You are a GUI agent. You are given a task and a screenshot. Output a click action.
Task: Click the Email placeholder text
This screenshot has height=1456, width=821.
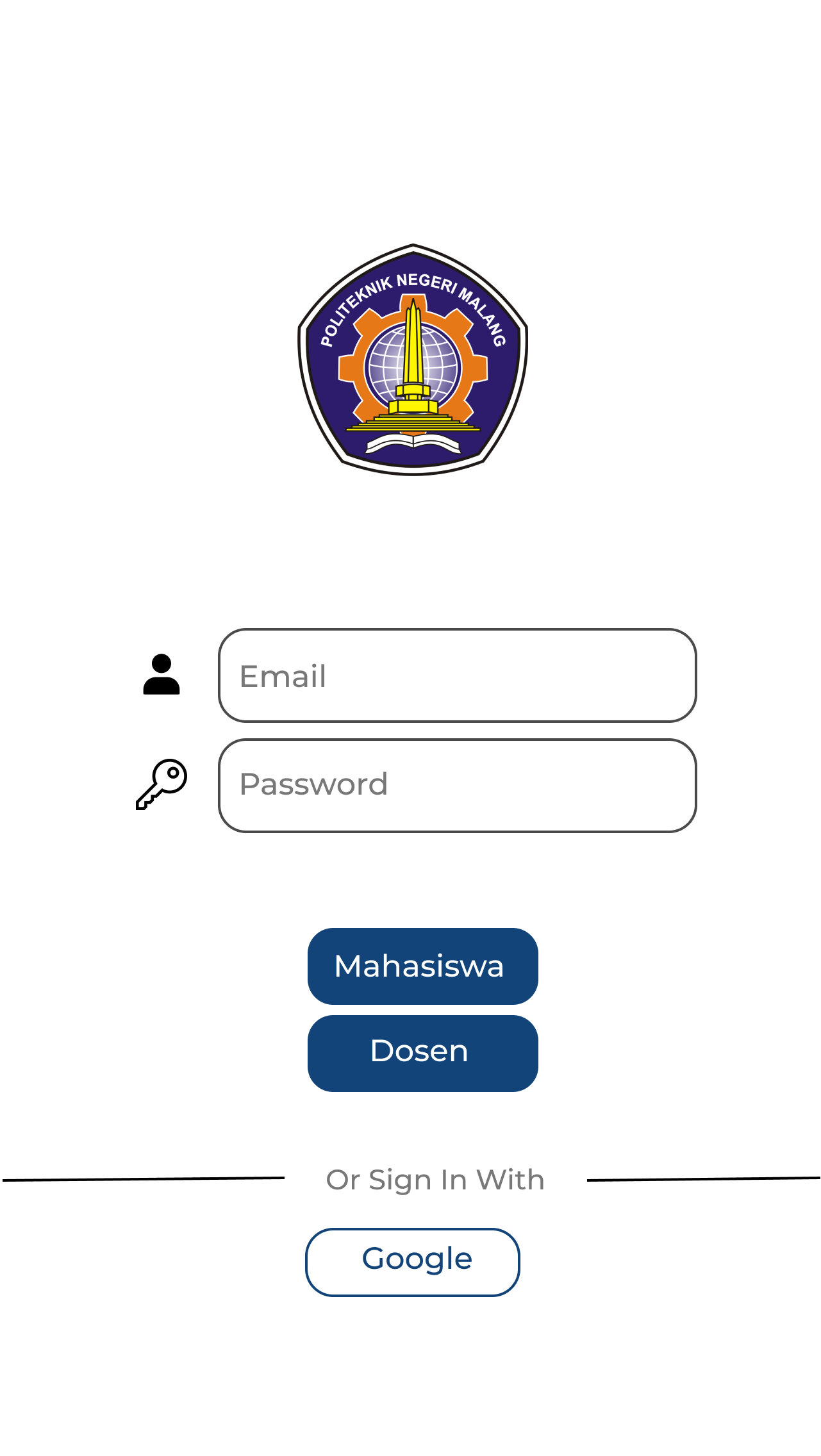[283, 676]
